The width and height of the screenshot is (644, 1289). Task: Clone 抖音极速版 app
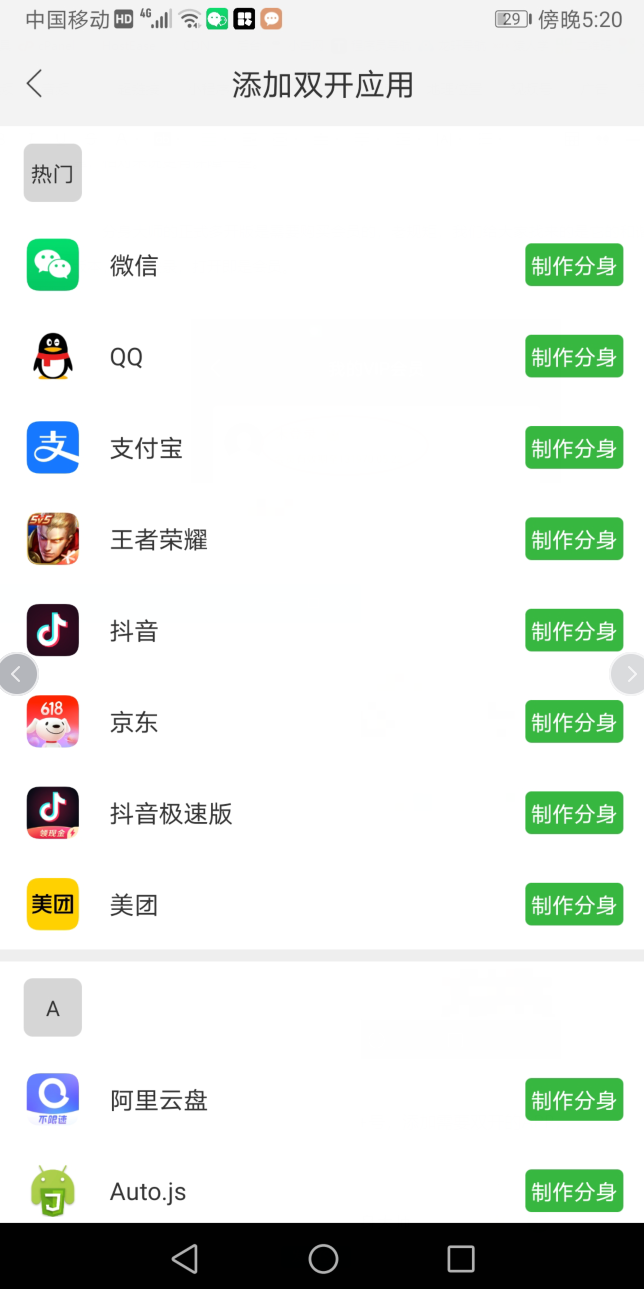(x=573, y=814)
